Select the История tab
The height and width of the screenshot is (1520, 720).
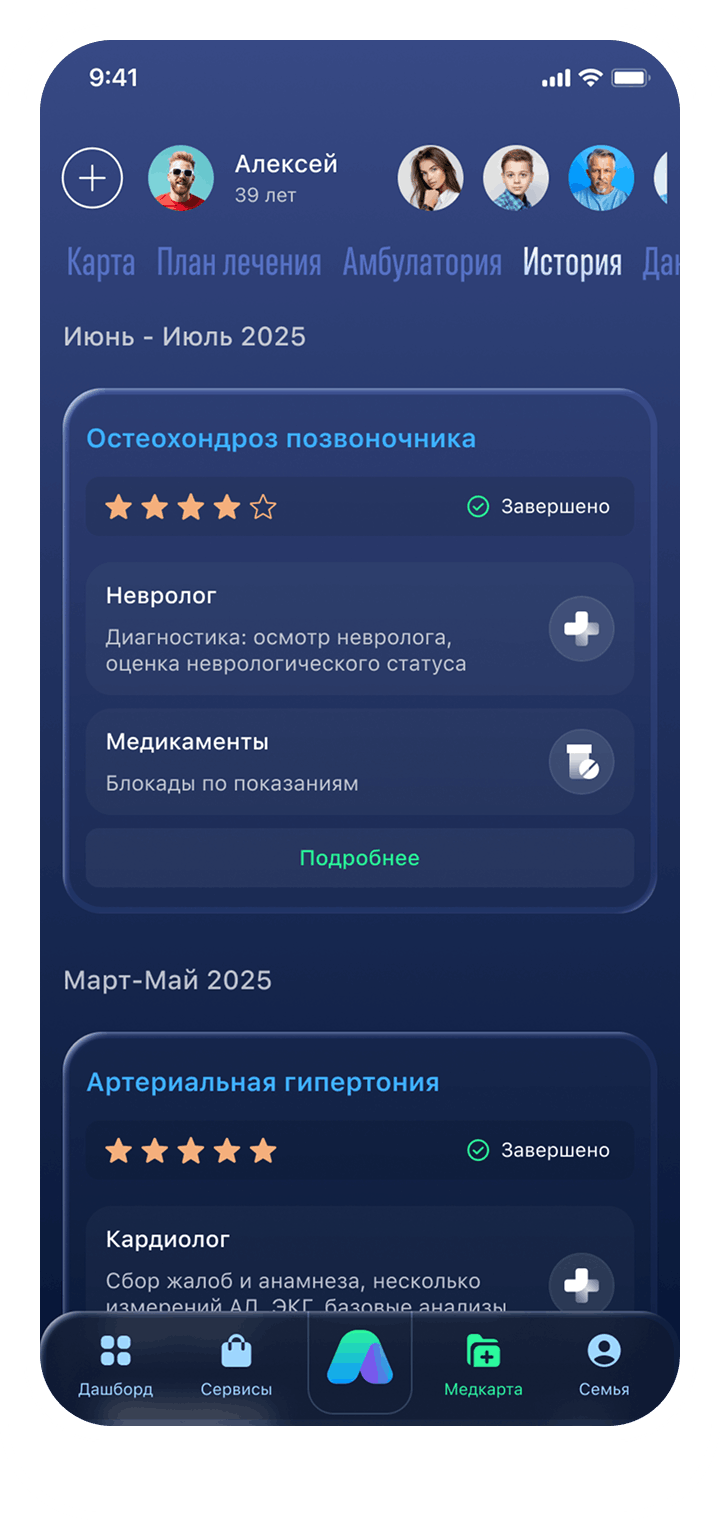(572, 263)
